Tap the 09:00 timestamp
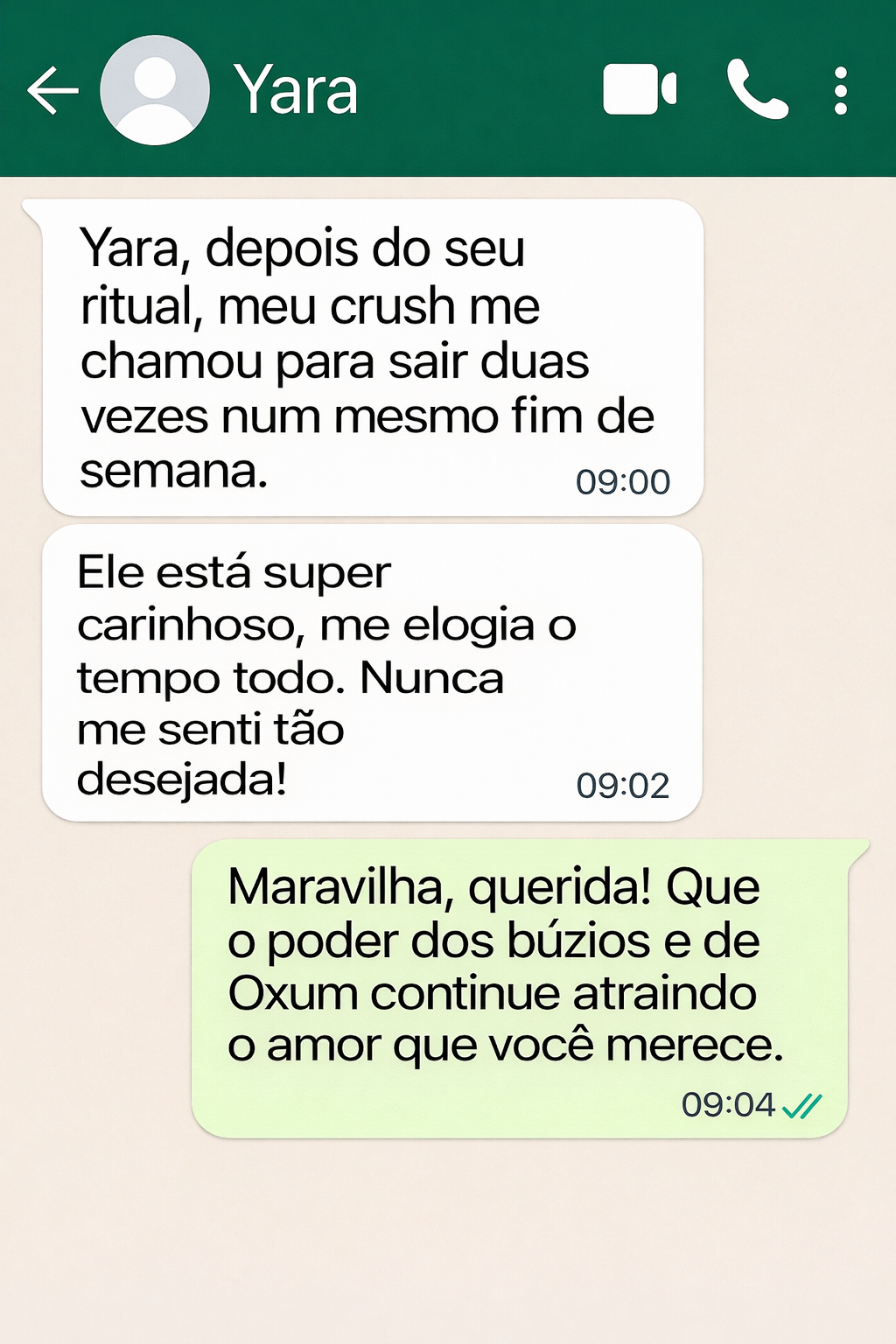The width and height of the screenshot is (896, 1344). 622,479
